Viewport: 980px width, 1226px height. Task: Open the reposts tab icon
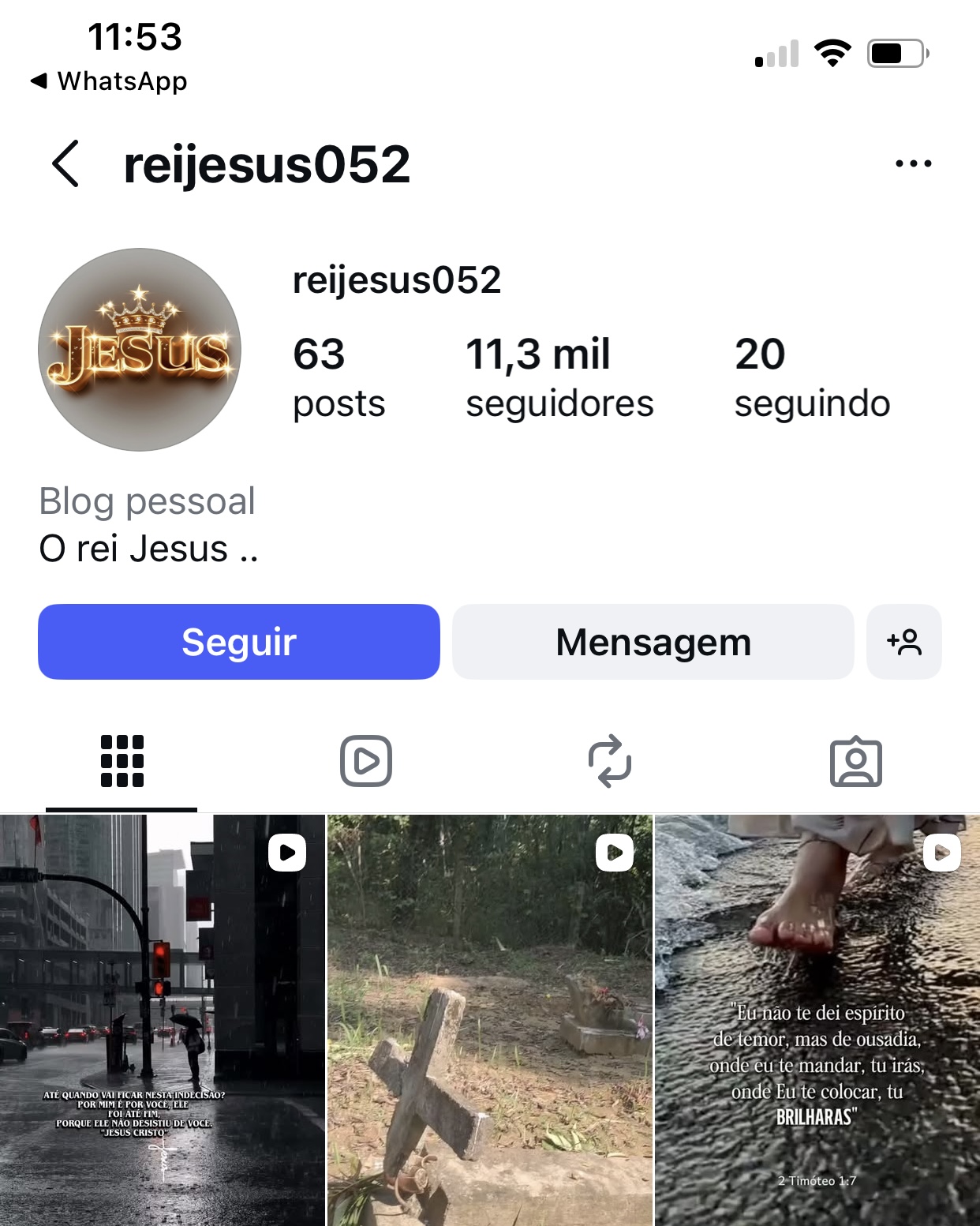click(x=610, y=760)
